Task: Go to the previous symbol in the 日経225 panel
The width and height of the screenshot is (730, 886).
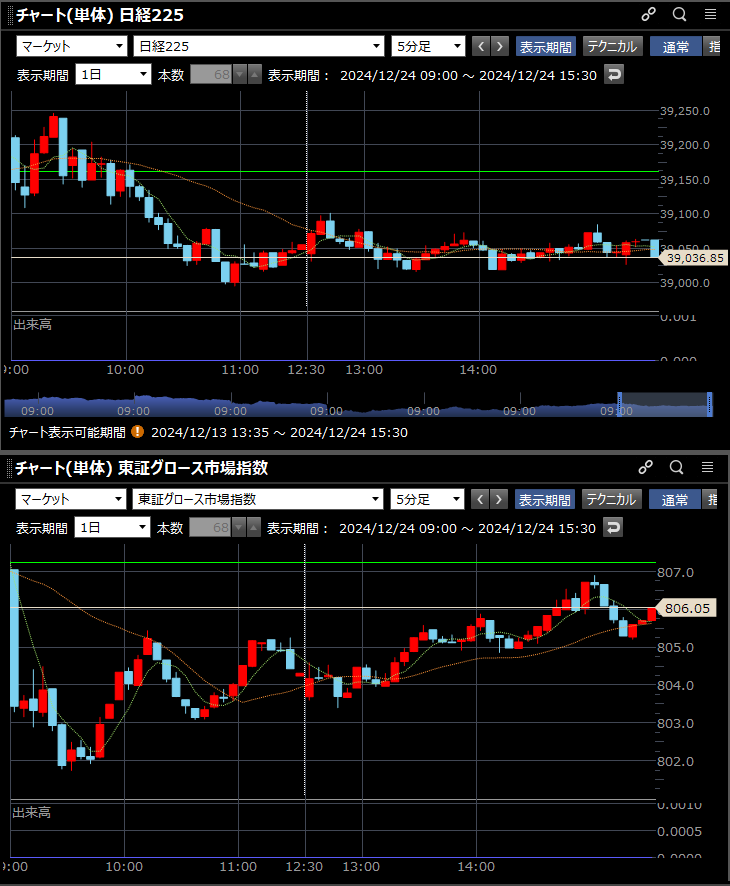Action: pos(480,46)
